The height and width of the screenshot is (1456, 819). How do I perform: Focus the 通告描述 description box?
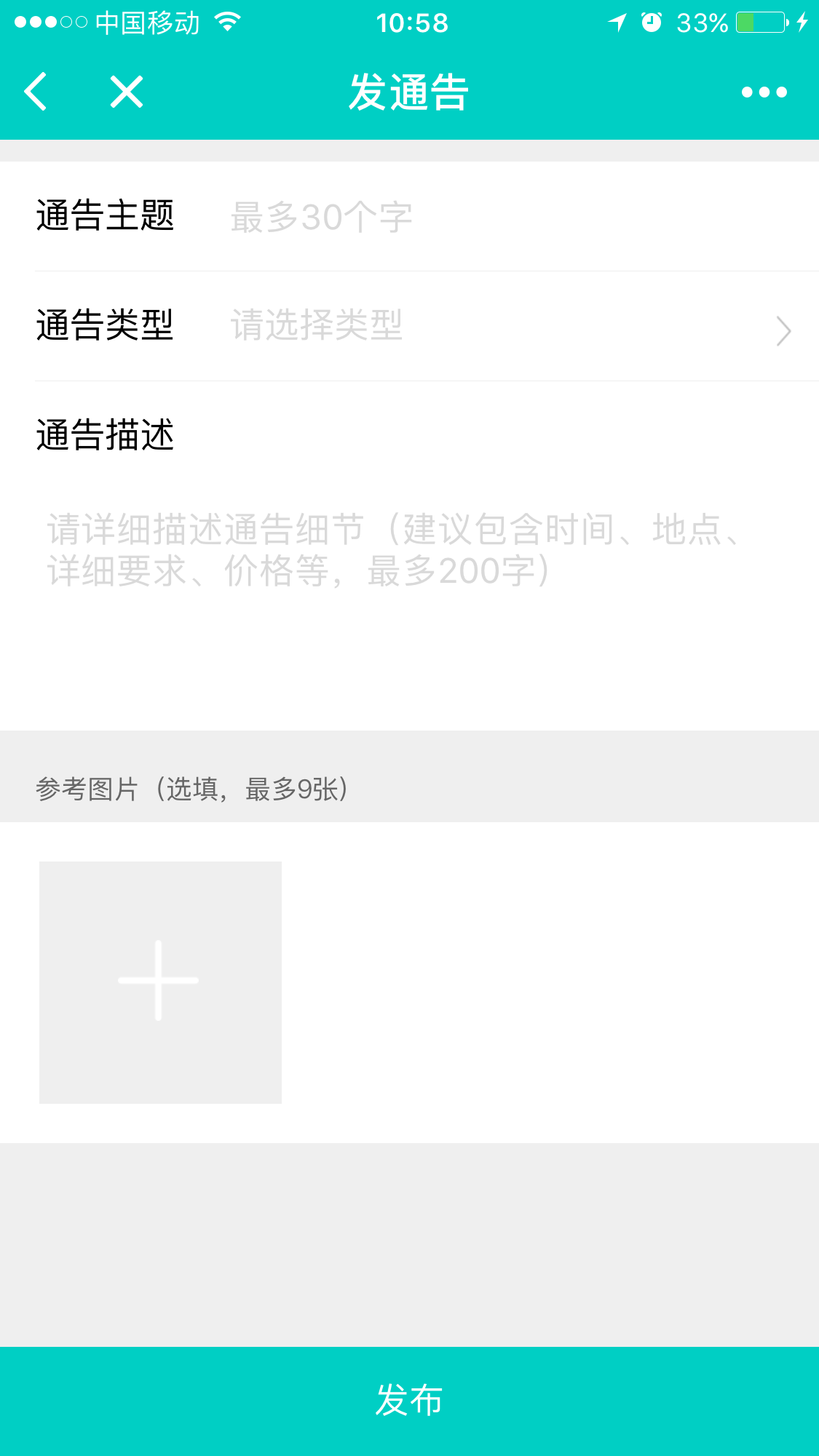tap(408, 582)
